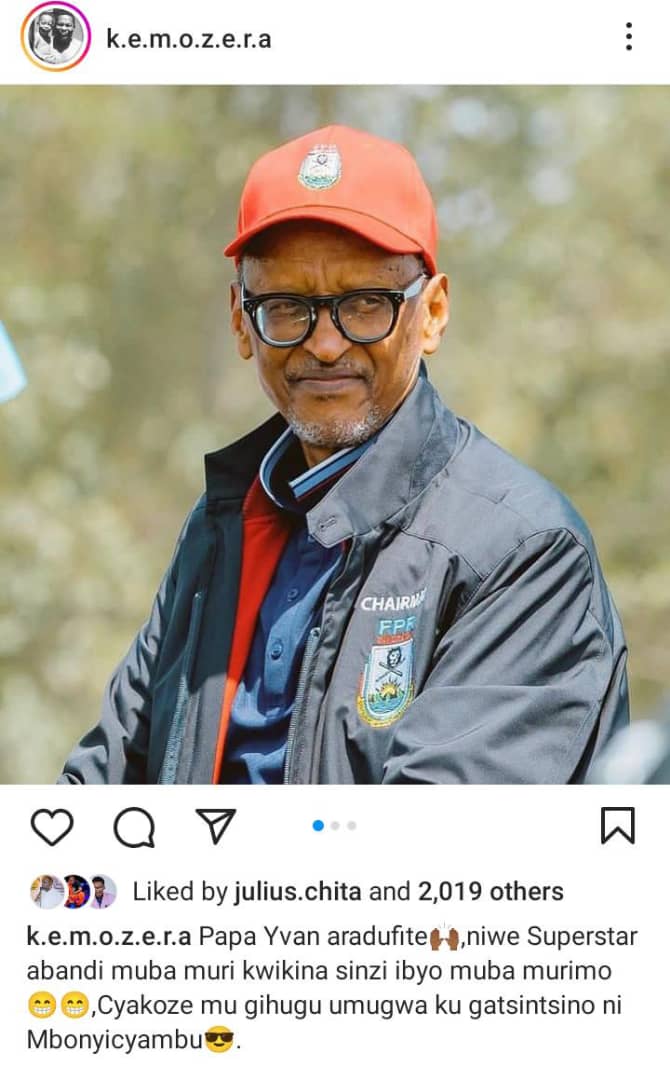Open the three-dot post options menu
The width and height of the screenshot is (670, 1080).
click(629, 37)
